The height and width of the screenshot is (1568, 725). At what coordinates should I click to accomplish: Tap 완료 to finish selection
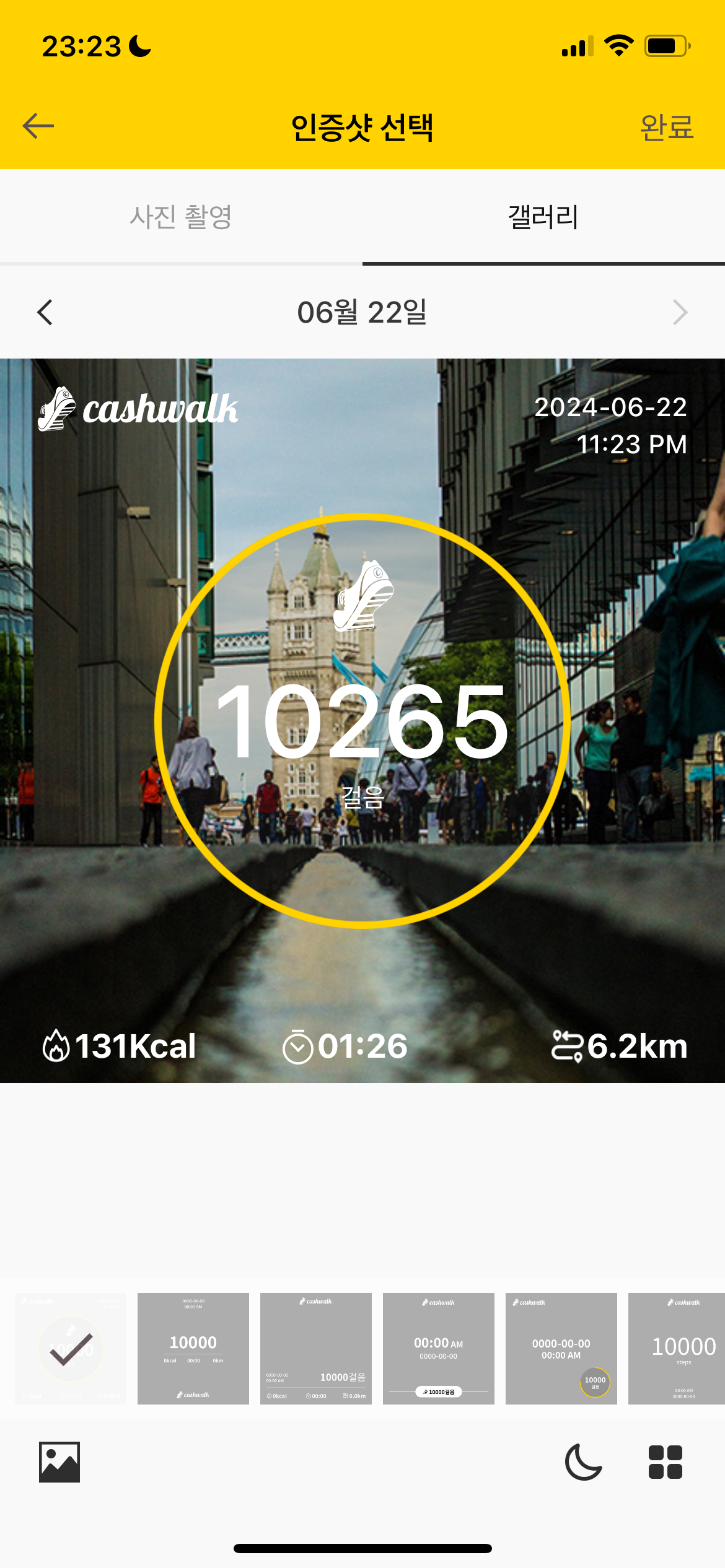pyautogui.click(x=667, y=128)
